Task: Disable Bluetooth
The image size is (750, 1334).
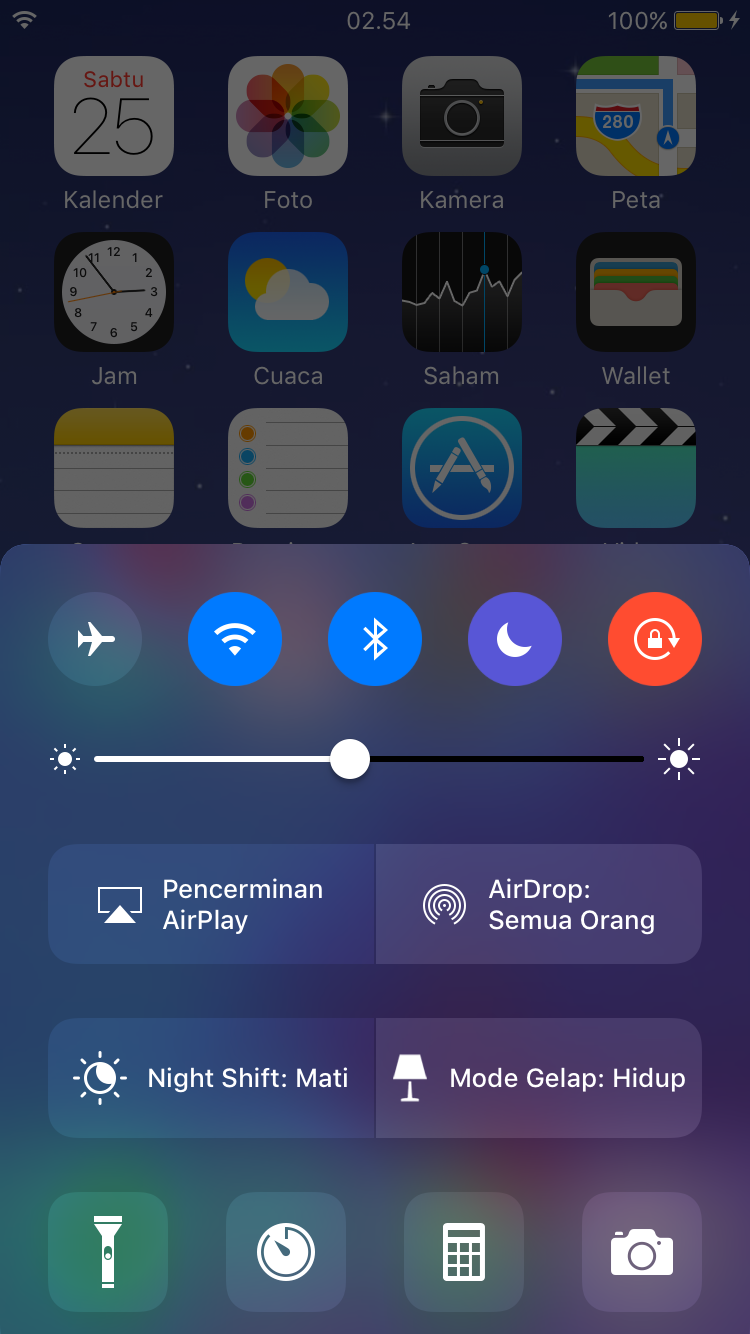Action: [375, 639]
